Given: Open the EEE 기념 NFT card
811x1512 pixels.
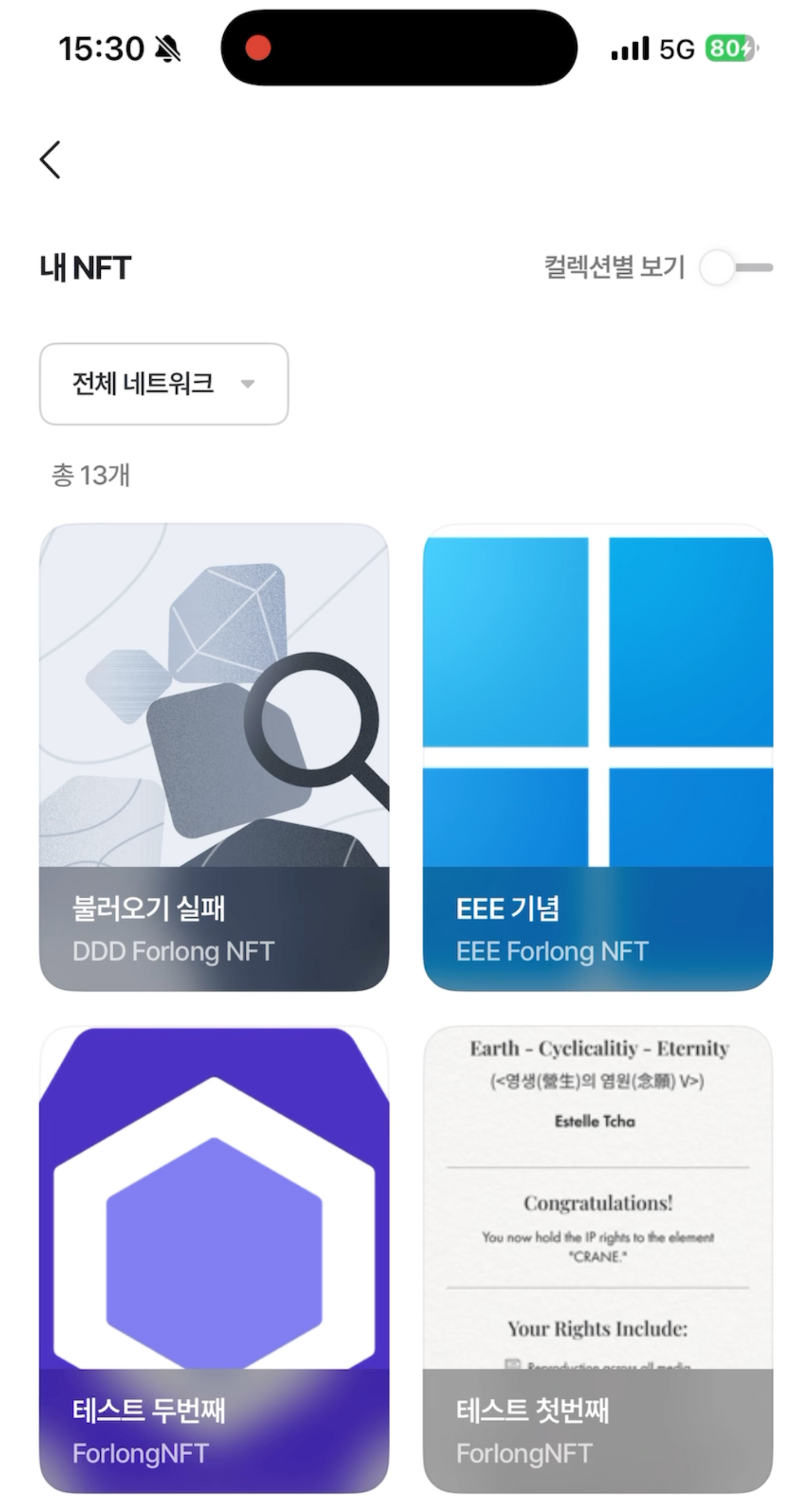Looking at the screenshot, I should tap(598, 757).
